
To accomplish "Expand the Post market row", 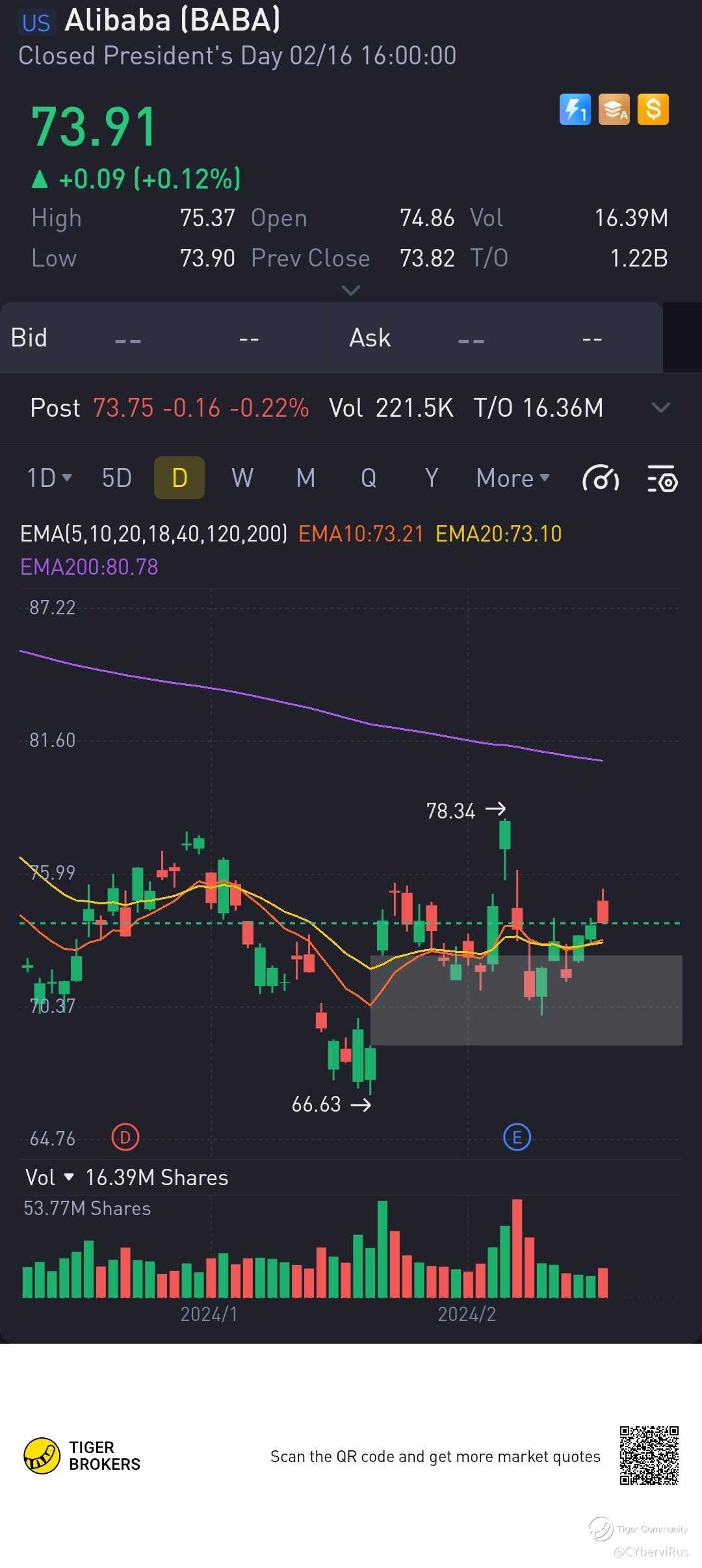I will [660, 408].
